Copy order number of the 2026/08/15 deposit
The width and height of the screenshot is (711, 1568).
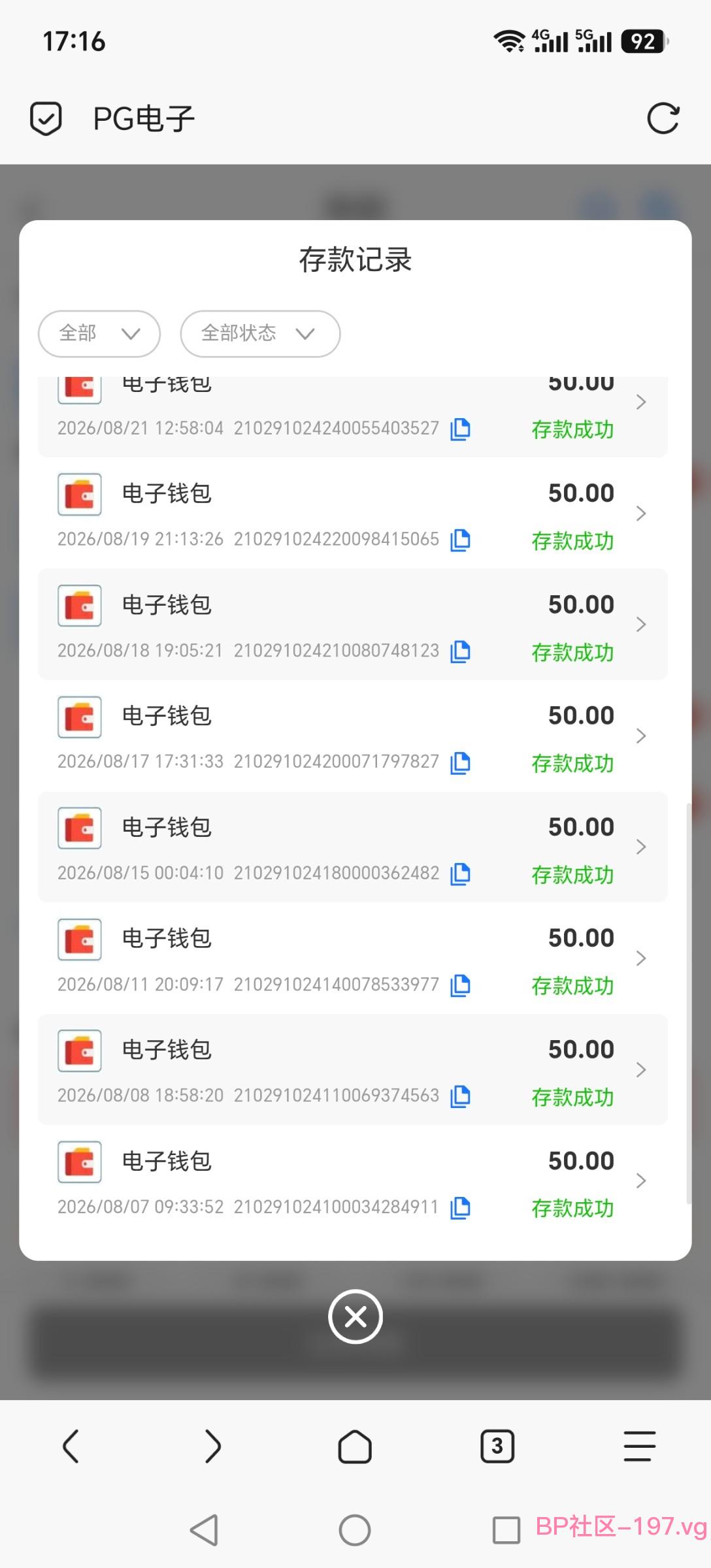coord(461,874)
